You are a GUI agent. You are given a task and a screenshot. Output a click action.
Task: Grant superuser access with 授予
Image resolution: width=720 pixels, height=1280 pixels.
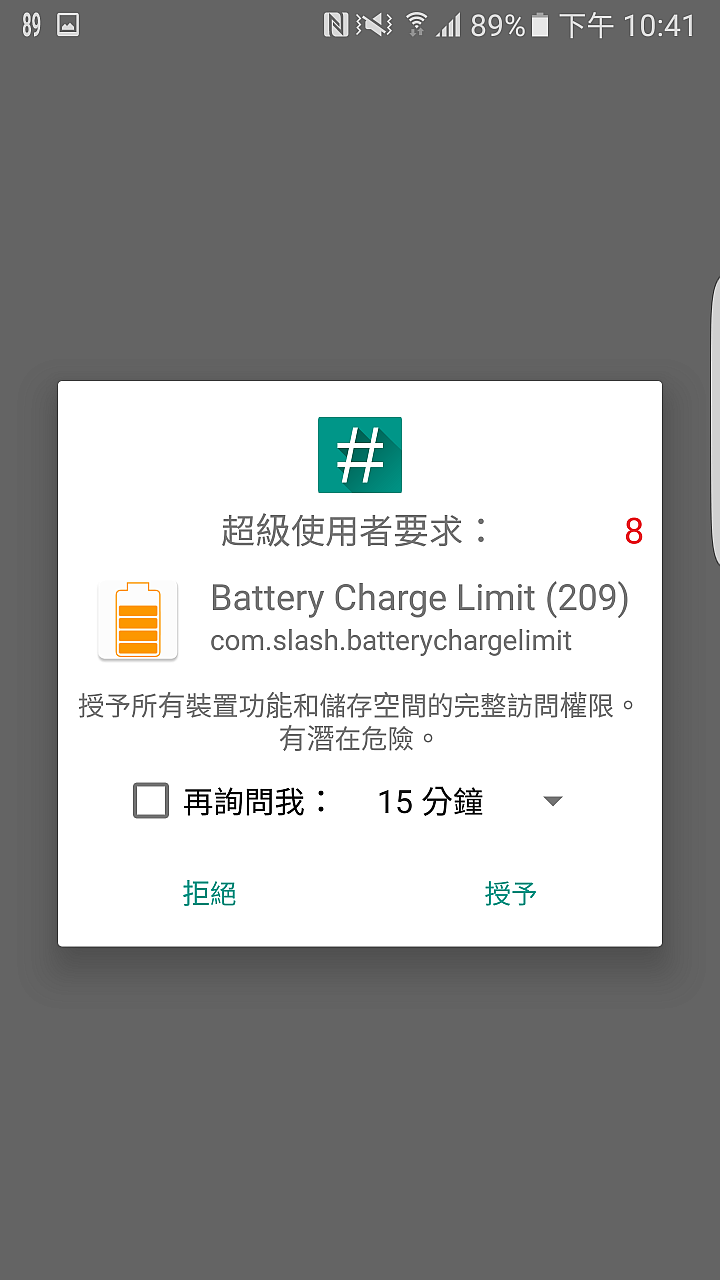511,893
